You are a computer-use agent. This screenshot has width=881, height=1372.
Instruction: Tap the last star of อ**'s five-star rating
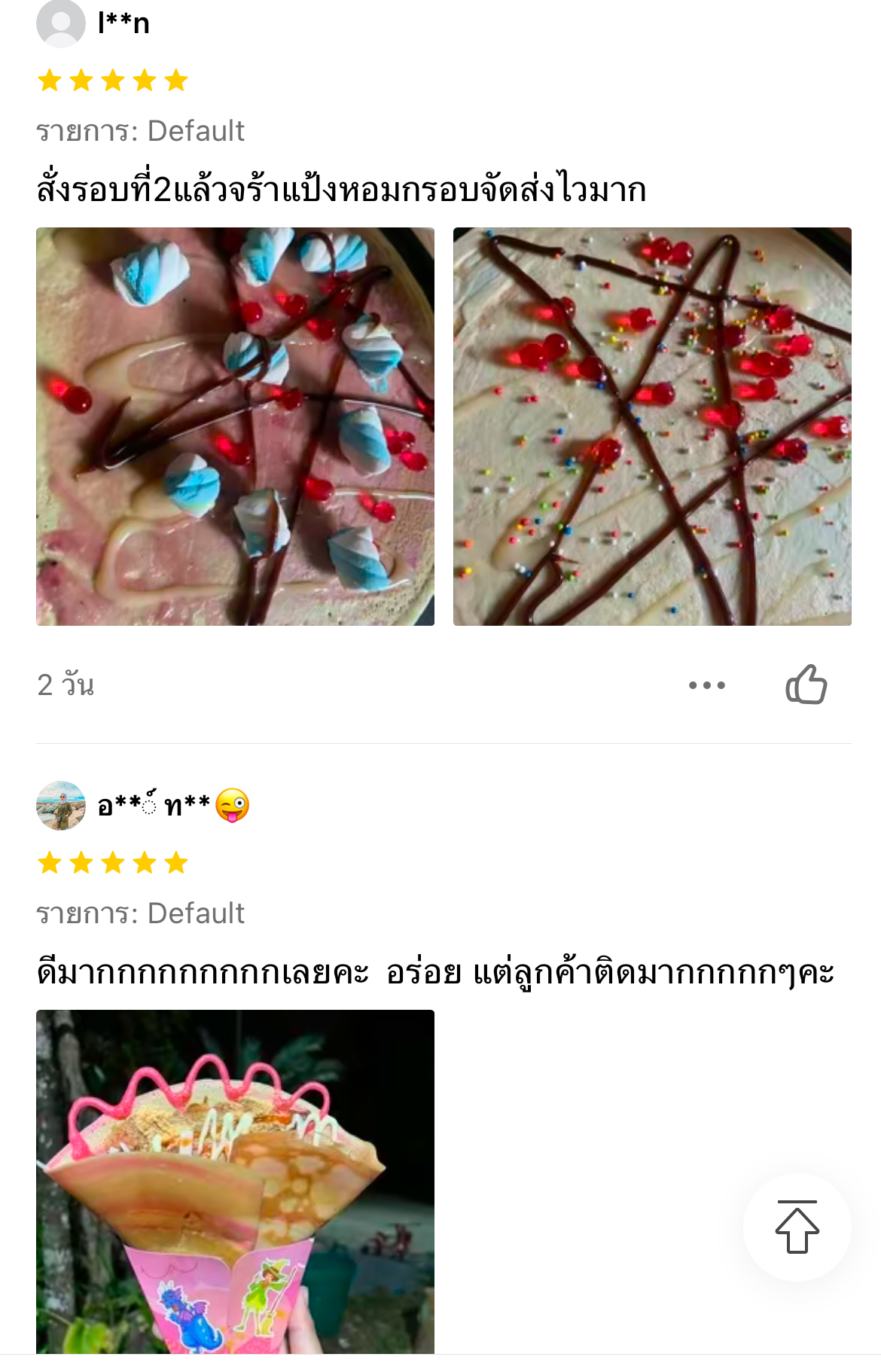click(175, 863)
